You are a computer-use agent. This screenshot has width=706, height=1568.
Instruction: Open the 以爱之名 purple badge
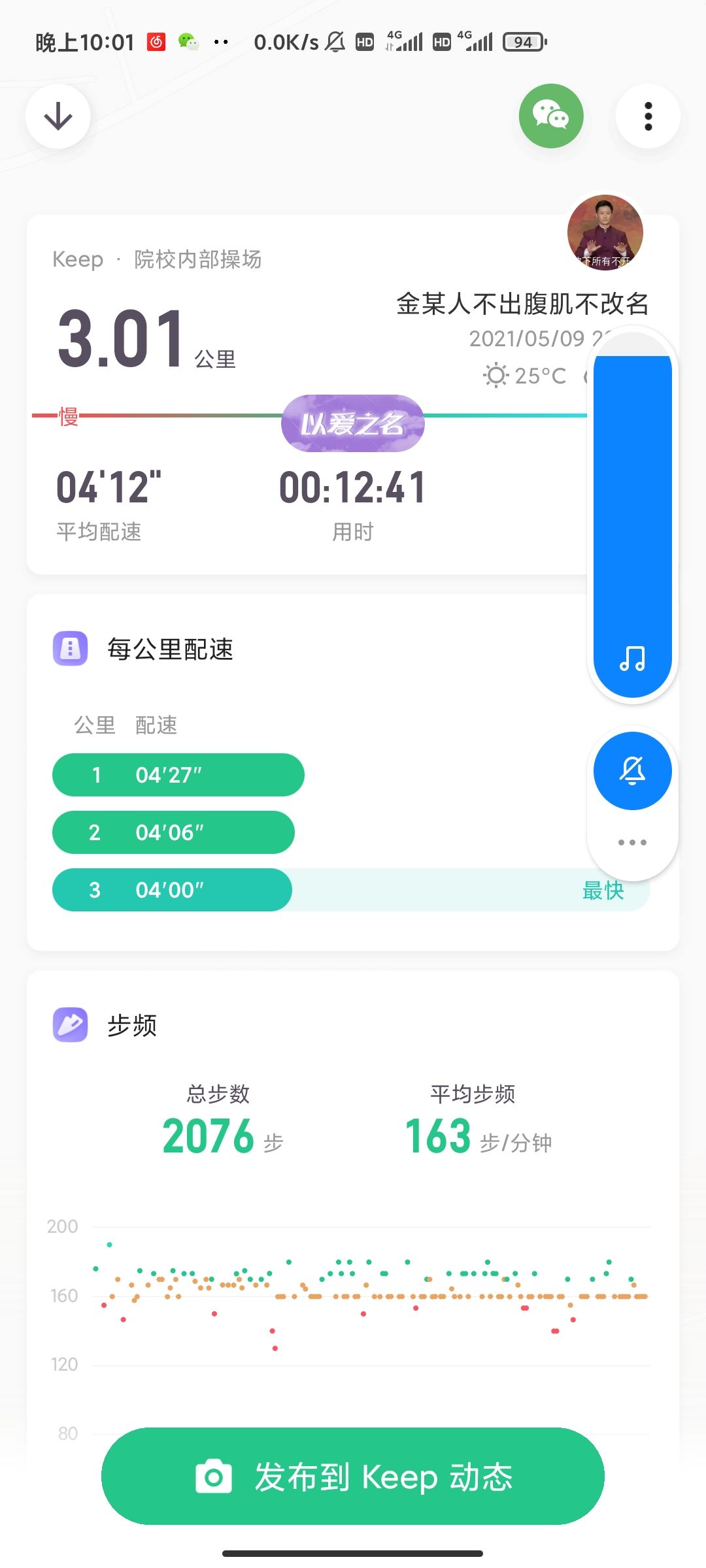[352, 423]
